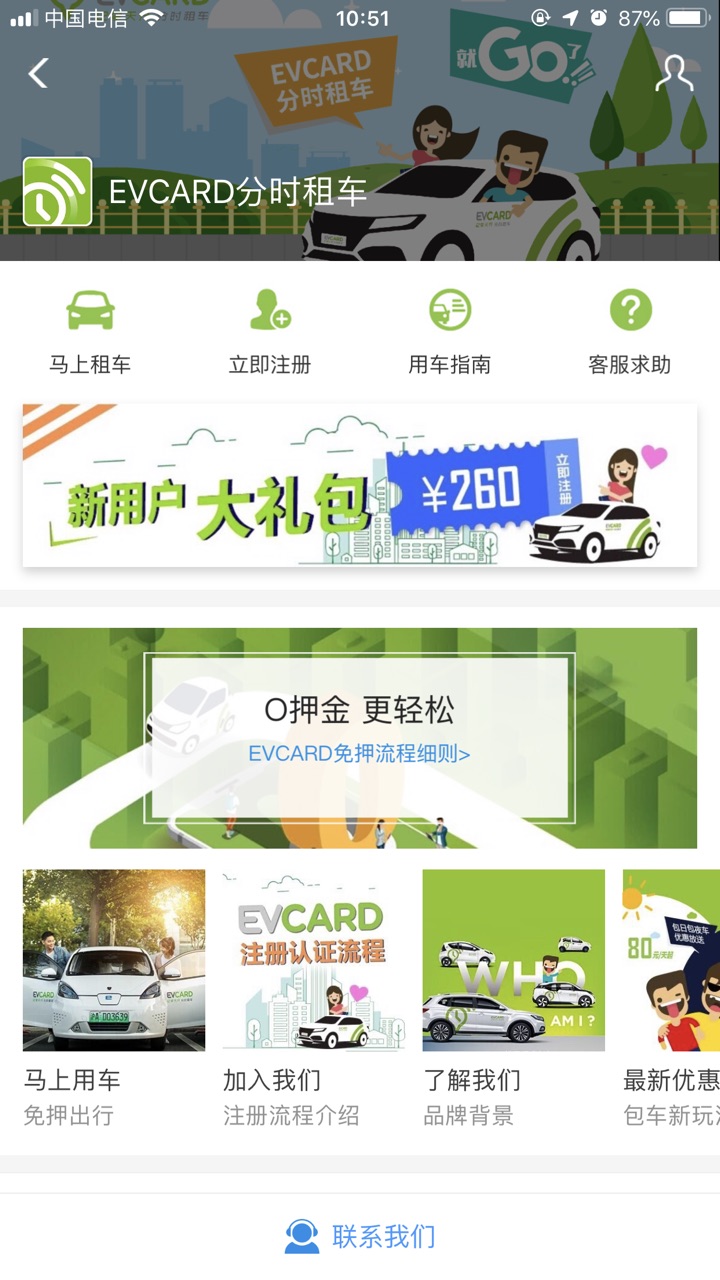Image resolution: width=720 pixels, height=1280 pixels.
Task: Open the 新用户大礼包 ¥260 banner
Action: click(x=360, y=485)
